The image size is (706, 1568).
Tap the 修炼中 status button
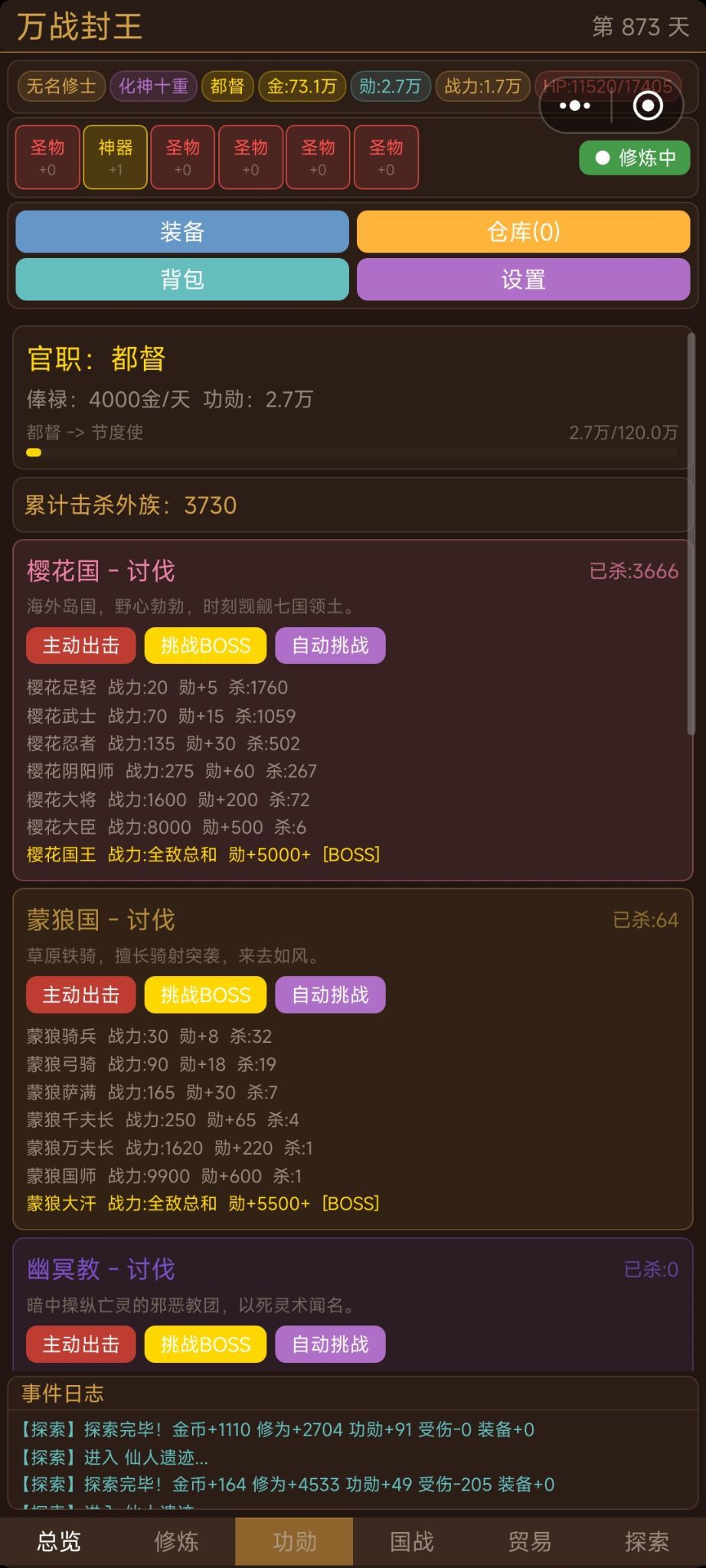635,158
